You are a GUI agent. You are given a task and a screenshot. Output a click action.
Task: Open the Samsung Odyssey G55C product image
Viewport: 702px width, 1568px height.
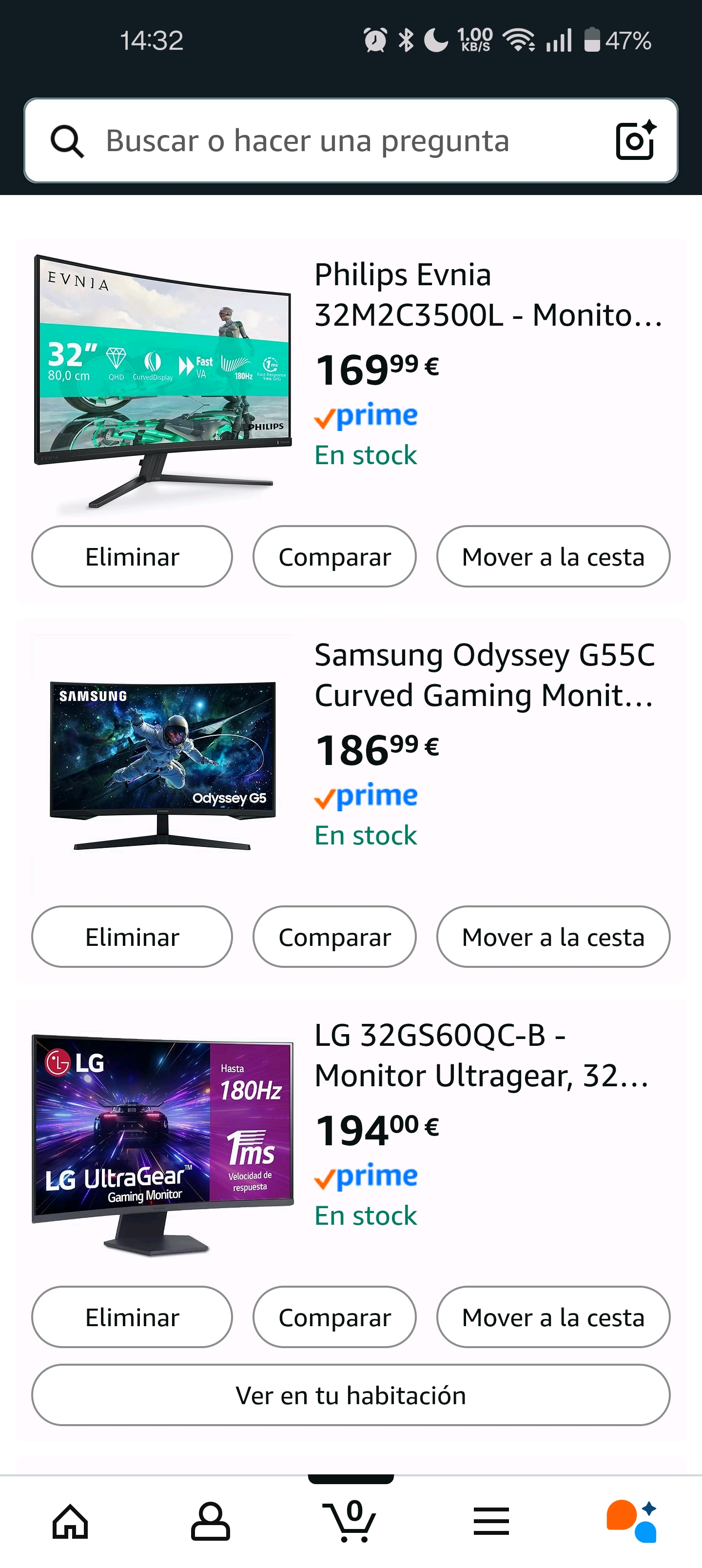point(162,765)
